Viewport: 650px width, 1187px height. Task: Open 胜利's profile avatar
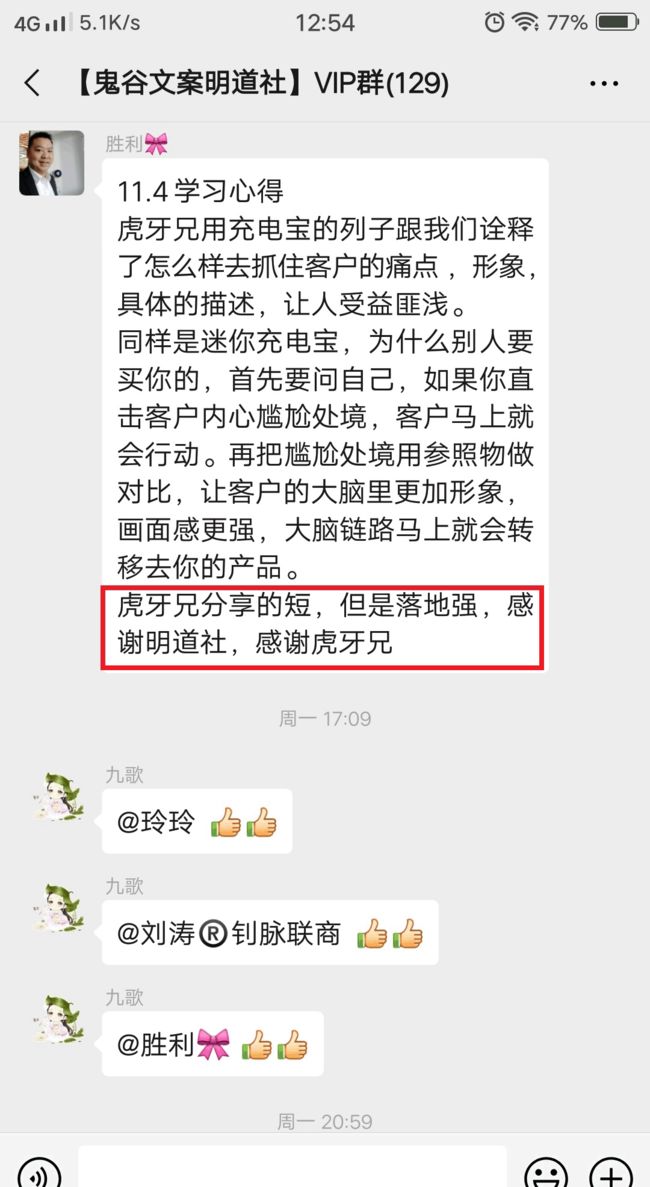coord(51,163)
